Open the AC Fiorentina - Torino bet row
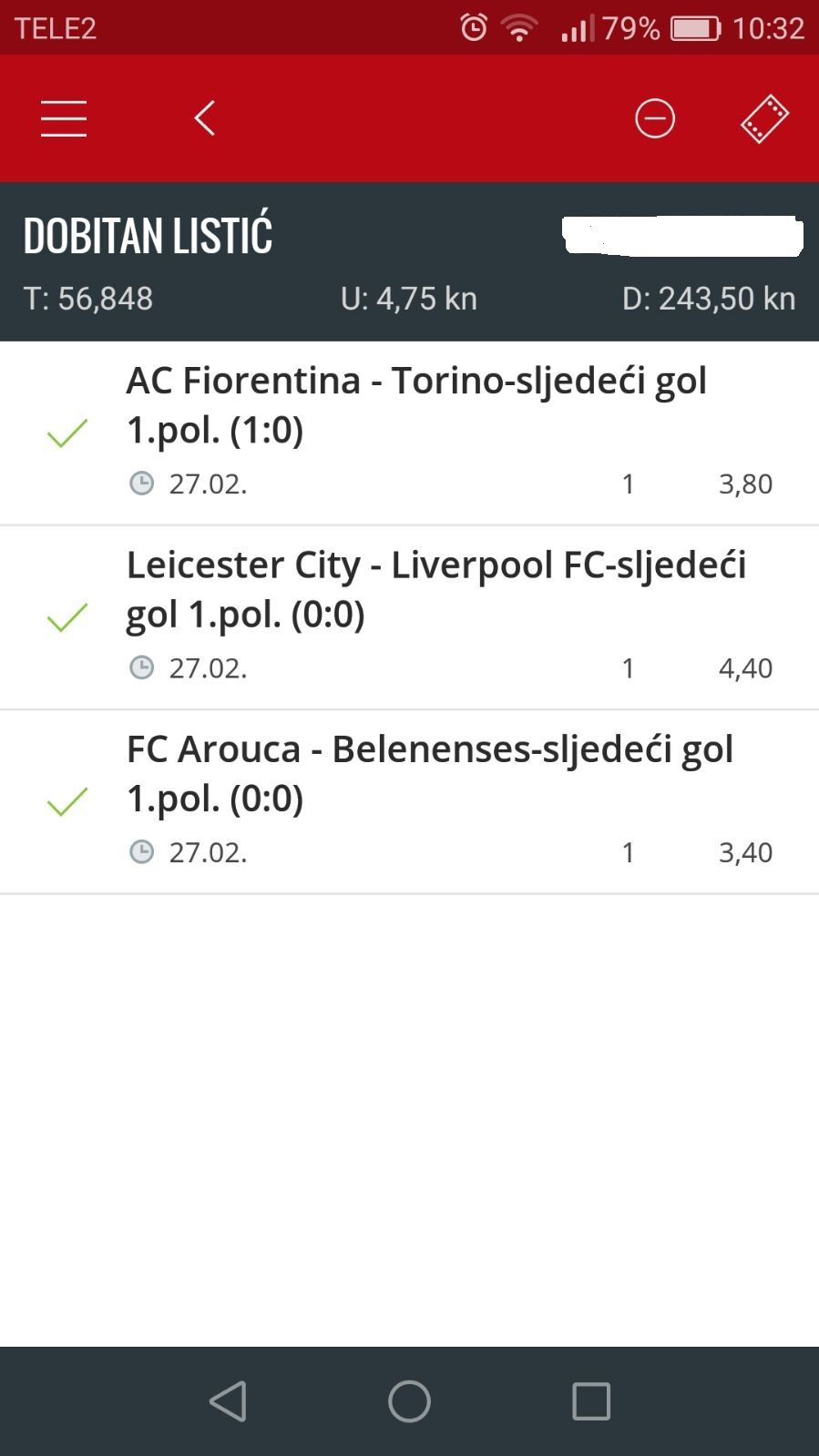Screen dimensions: 819x1456 (x=409, y=433)
